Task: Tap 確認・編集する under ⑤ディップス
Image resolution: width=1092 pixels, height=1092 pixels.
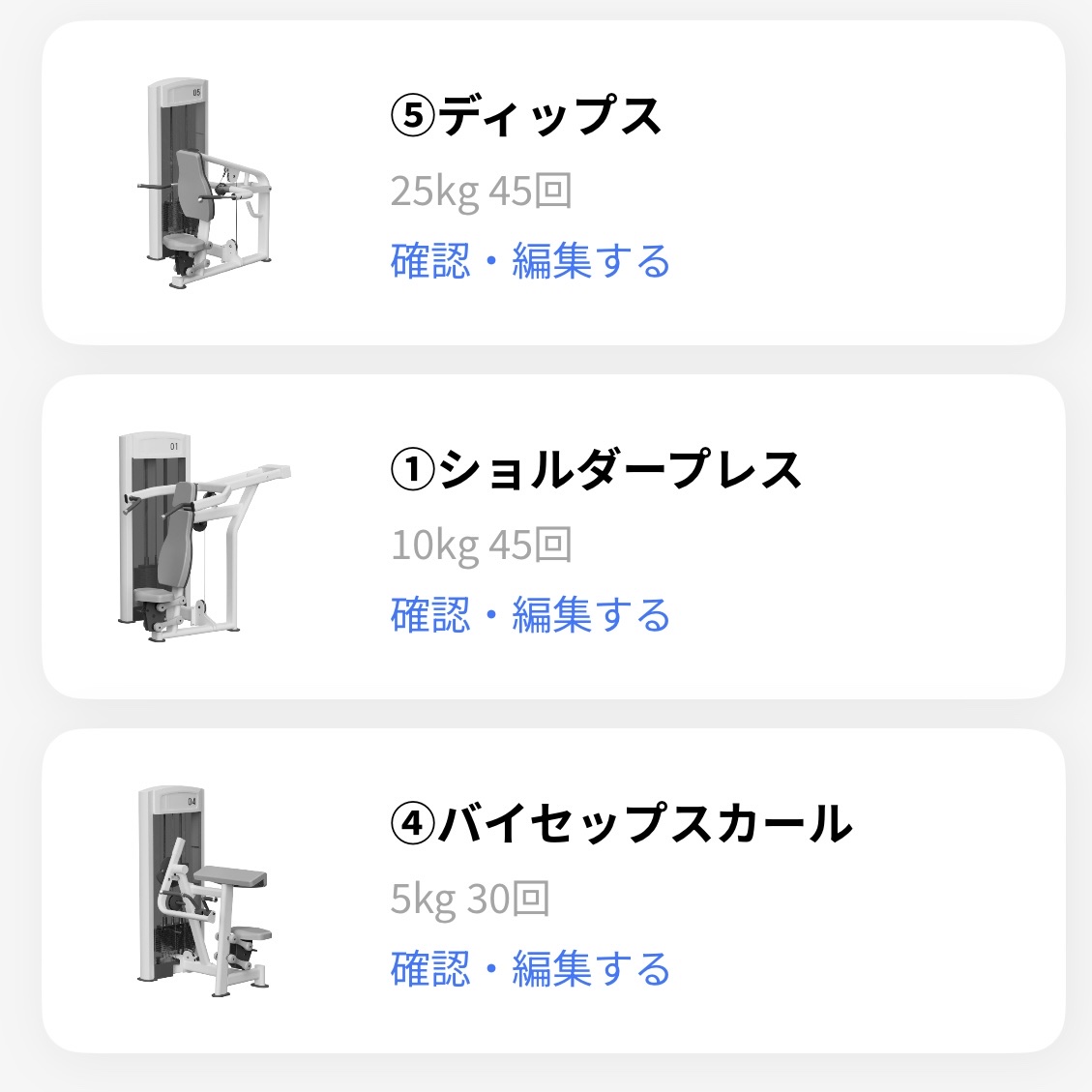Action: 530,262
